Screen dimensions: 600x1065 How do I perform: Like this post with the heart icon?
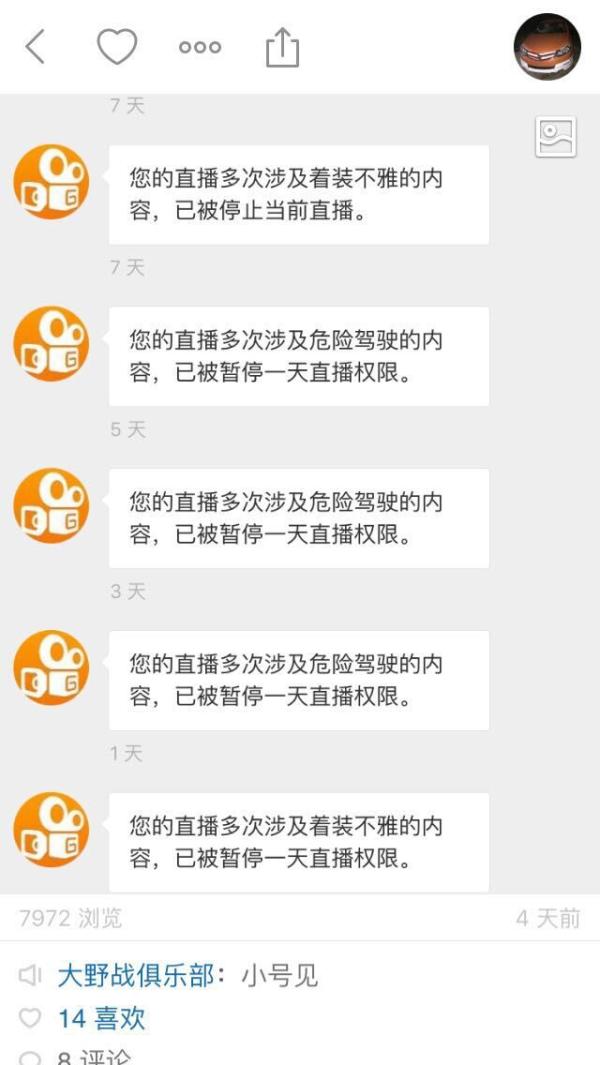(116, 47)
